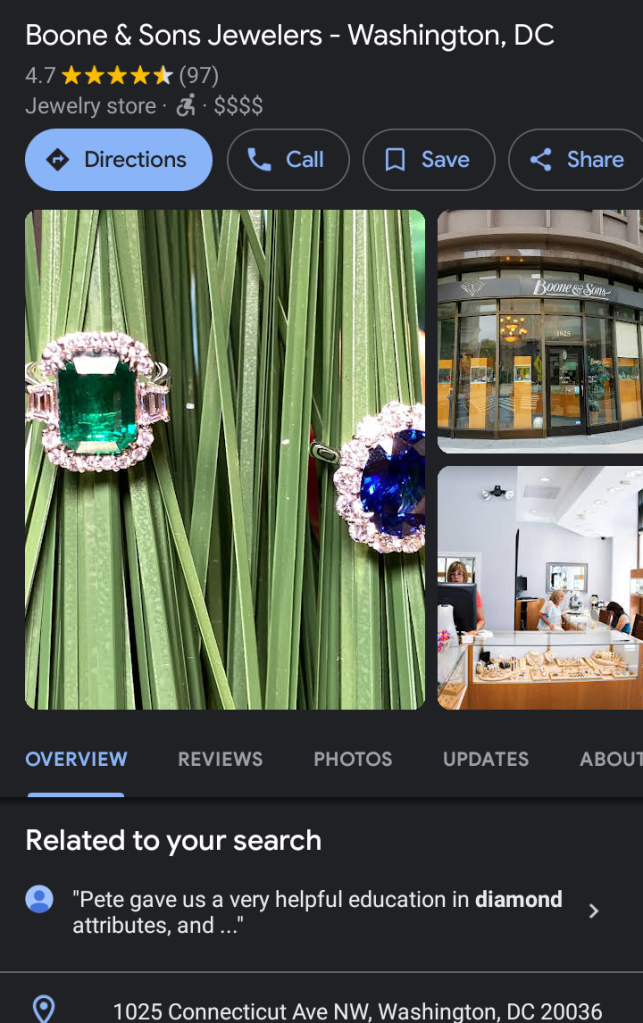Viewport: 643px width, 1023px height.
Task: Switch to the Photos tab
Action: 352,759
